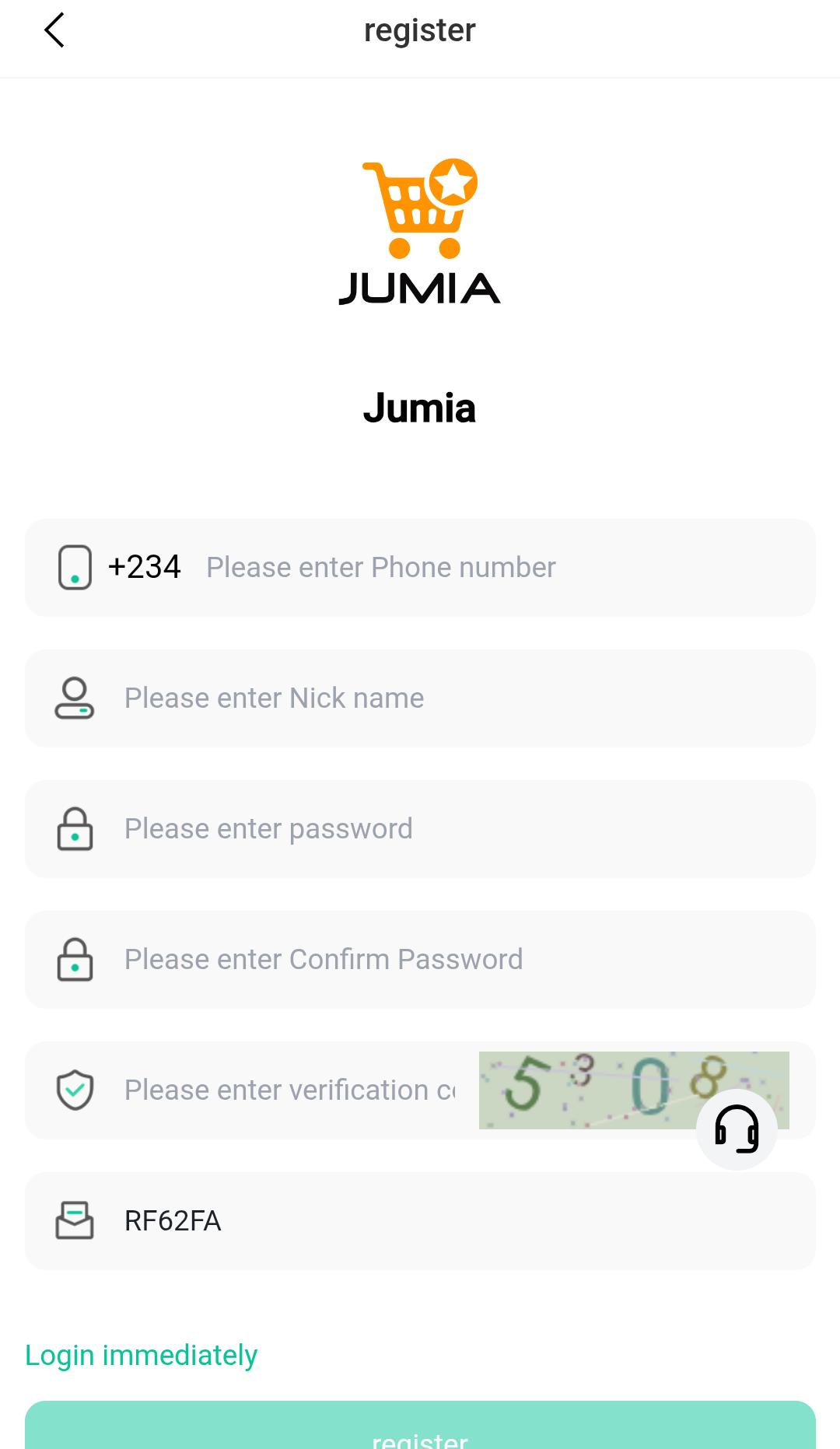Click the shield checkmark verification icon
Screen dimensions: 840x1449
(75, 1090)
